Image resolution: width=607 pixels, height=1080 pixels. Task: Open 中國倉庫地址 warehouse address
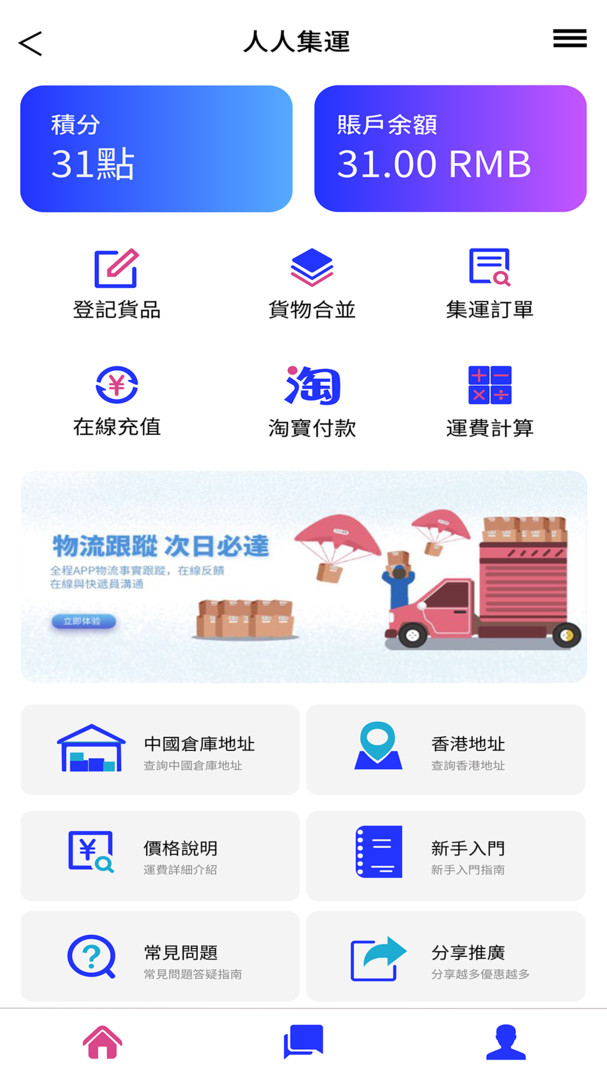click(x=160, y=749)
